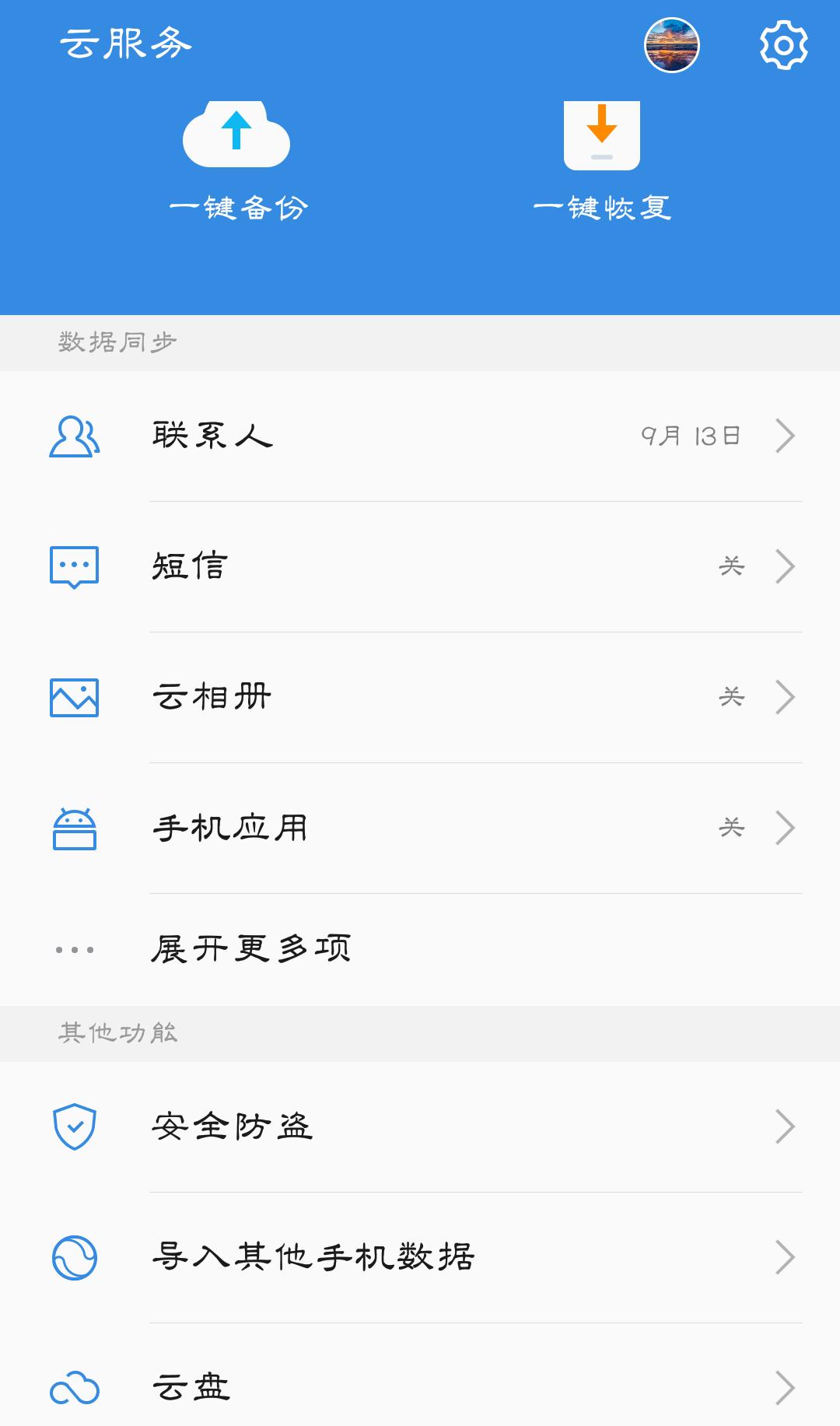
Task: Select the 数据同步 section header
Action: [x=117, y=340]
